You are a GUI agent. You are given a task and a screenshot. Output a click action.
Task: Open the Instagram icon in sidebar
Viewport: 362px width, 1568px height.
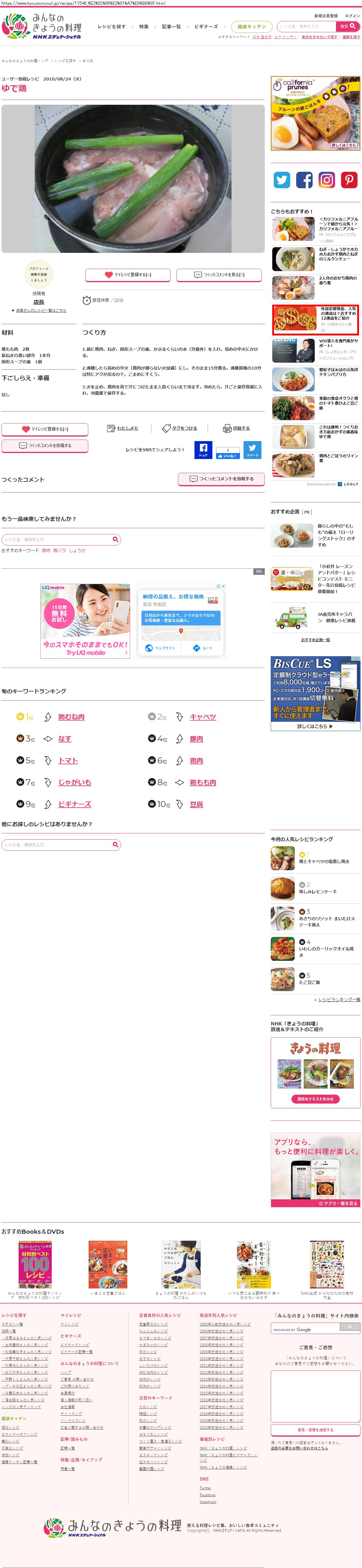[327, 180]
